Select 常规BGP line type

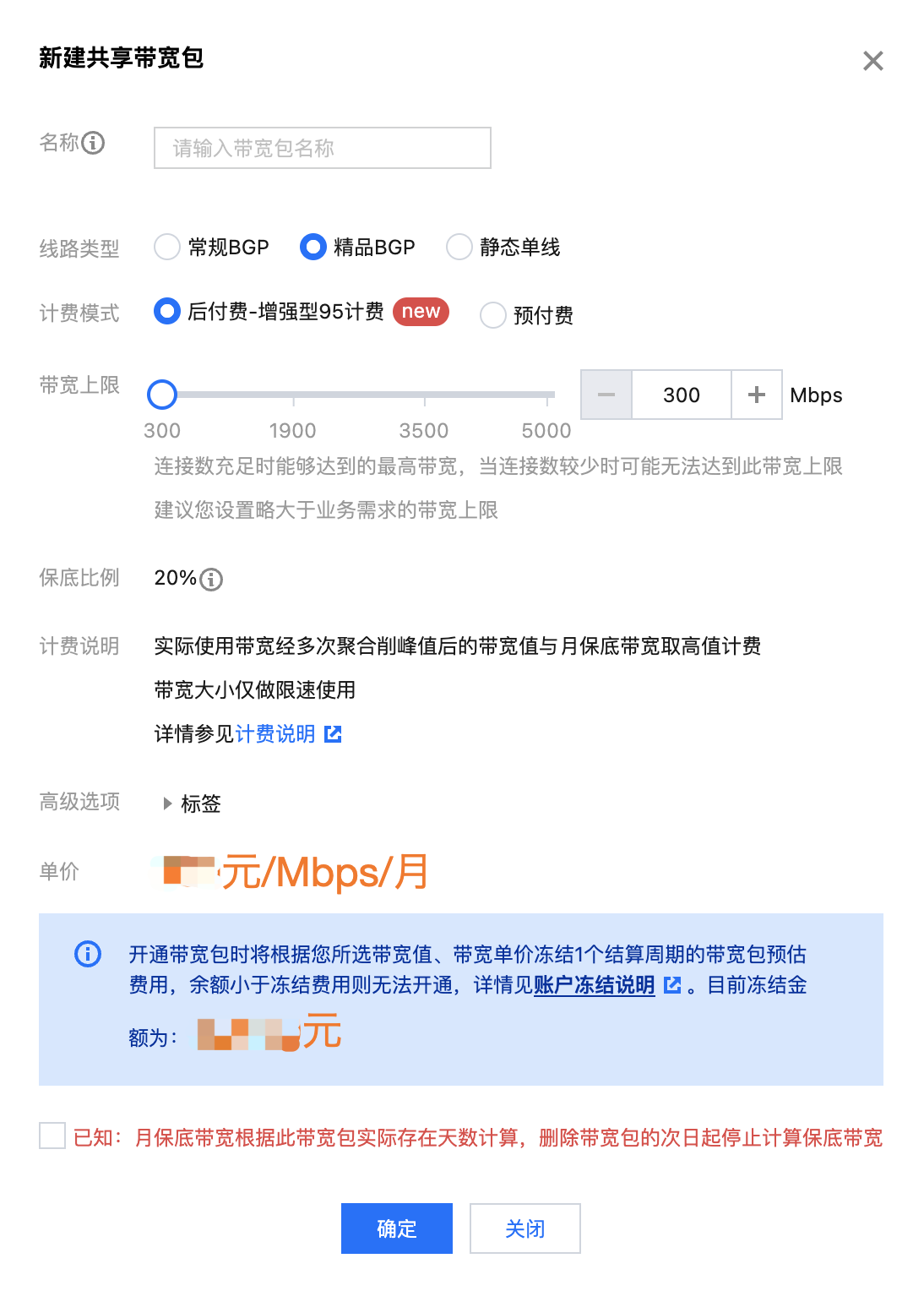[167, 247]
